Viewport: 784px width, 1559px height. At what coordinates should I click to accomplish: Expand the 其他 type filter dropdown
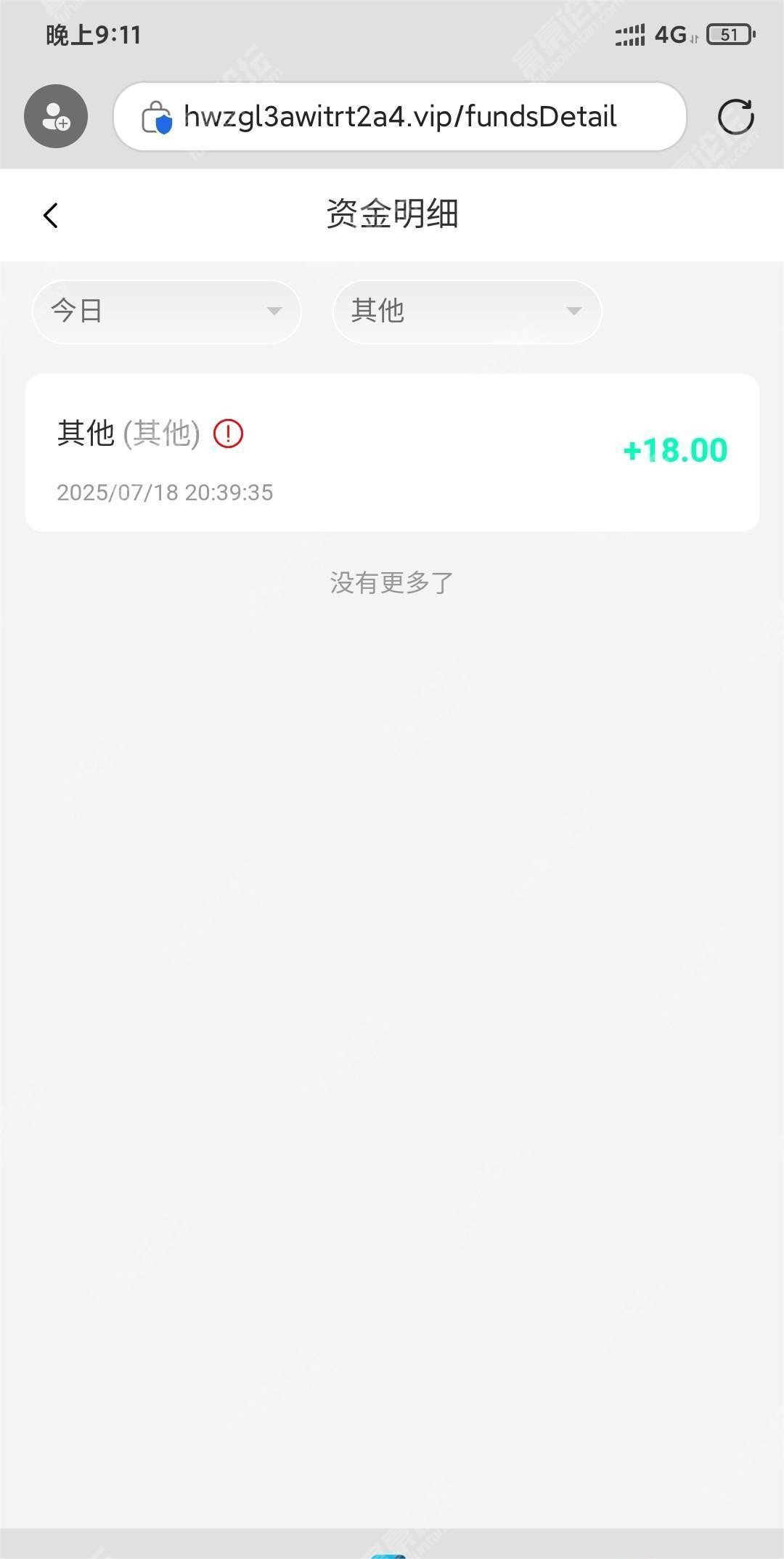pos(467,312)
